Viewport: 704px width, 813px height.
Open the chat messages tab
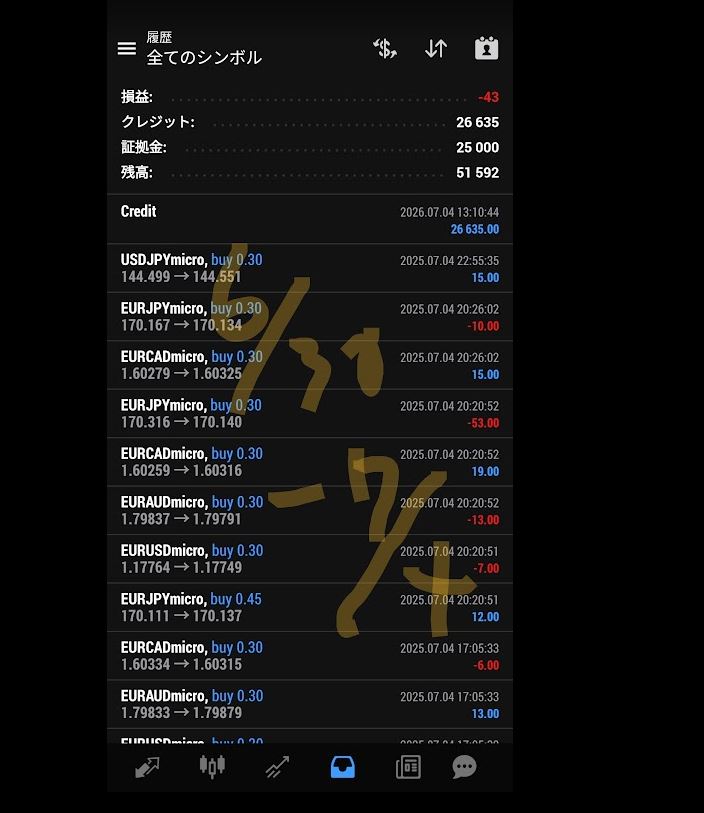pyautogui.click(x=464, y=767)
